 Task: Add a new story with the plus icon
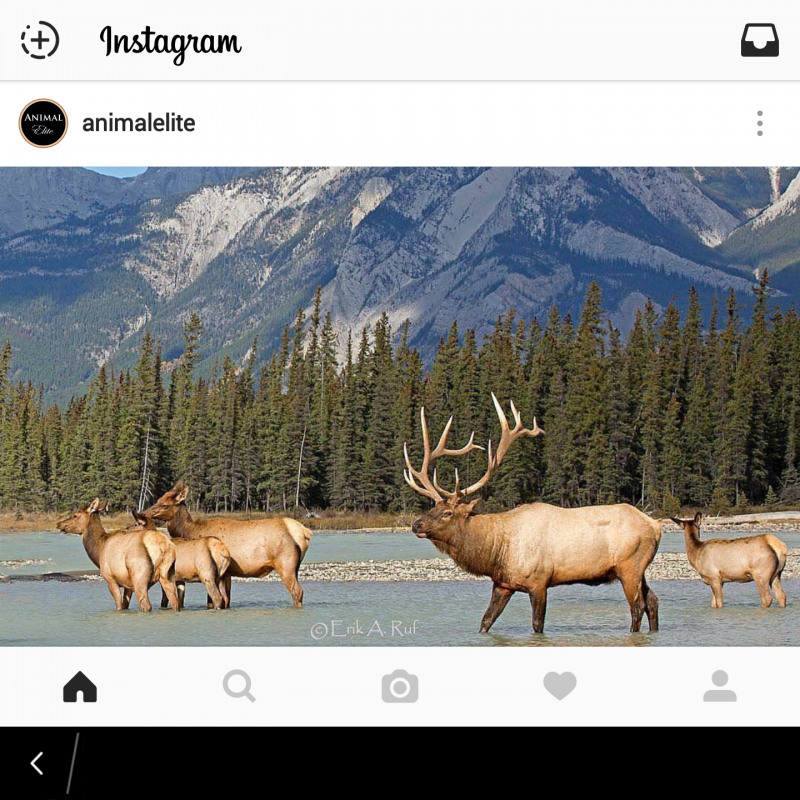pyautogui.click(x=40, y=41)
